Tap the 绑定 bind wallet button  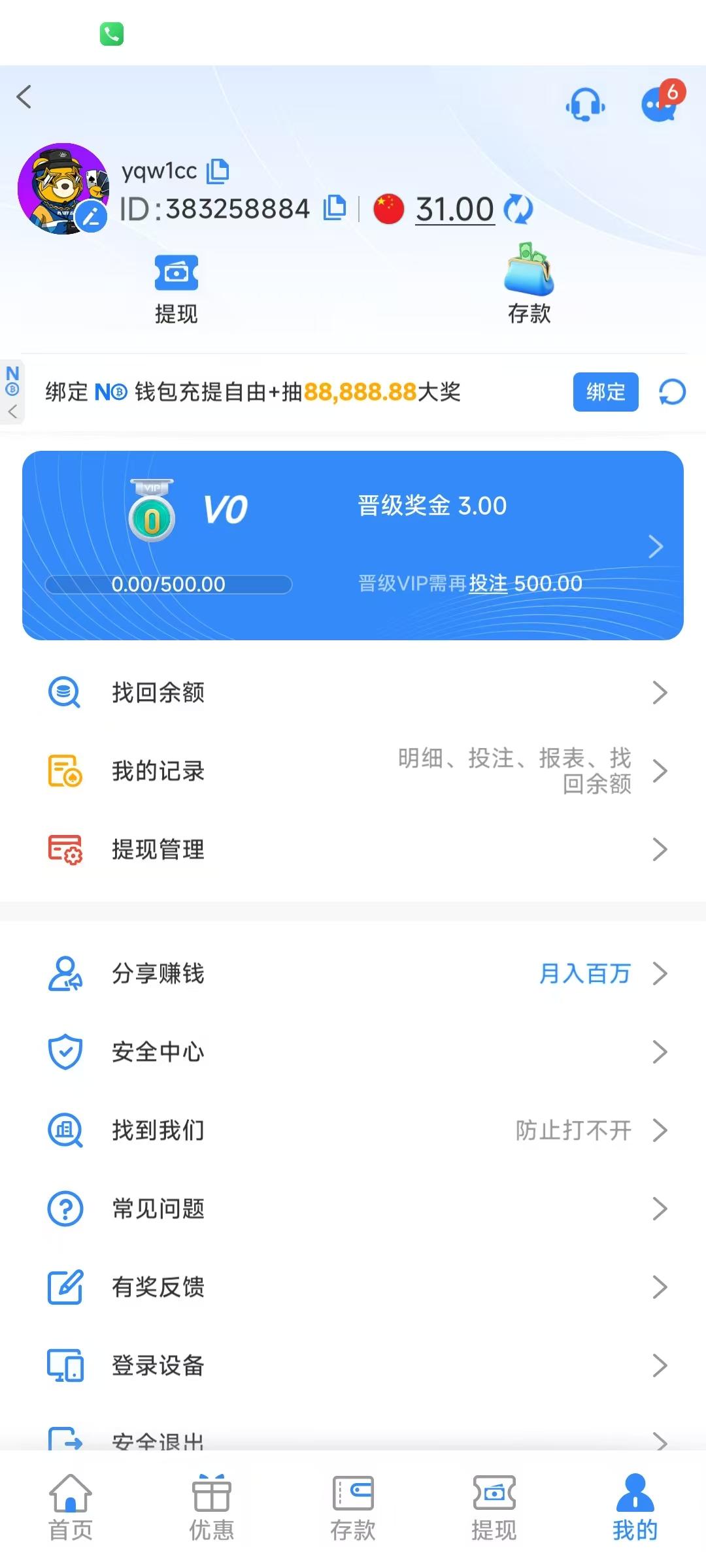coord(605,392)
